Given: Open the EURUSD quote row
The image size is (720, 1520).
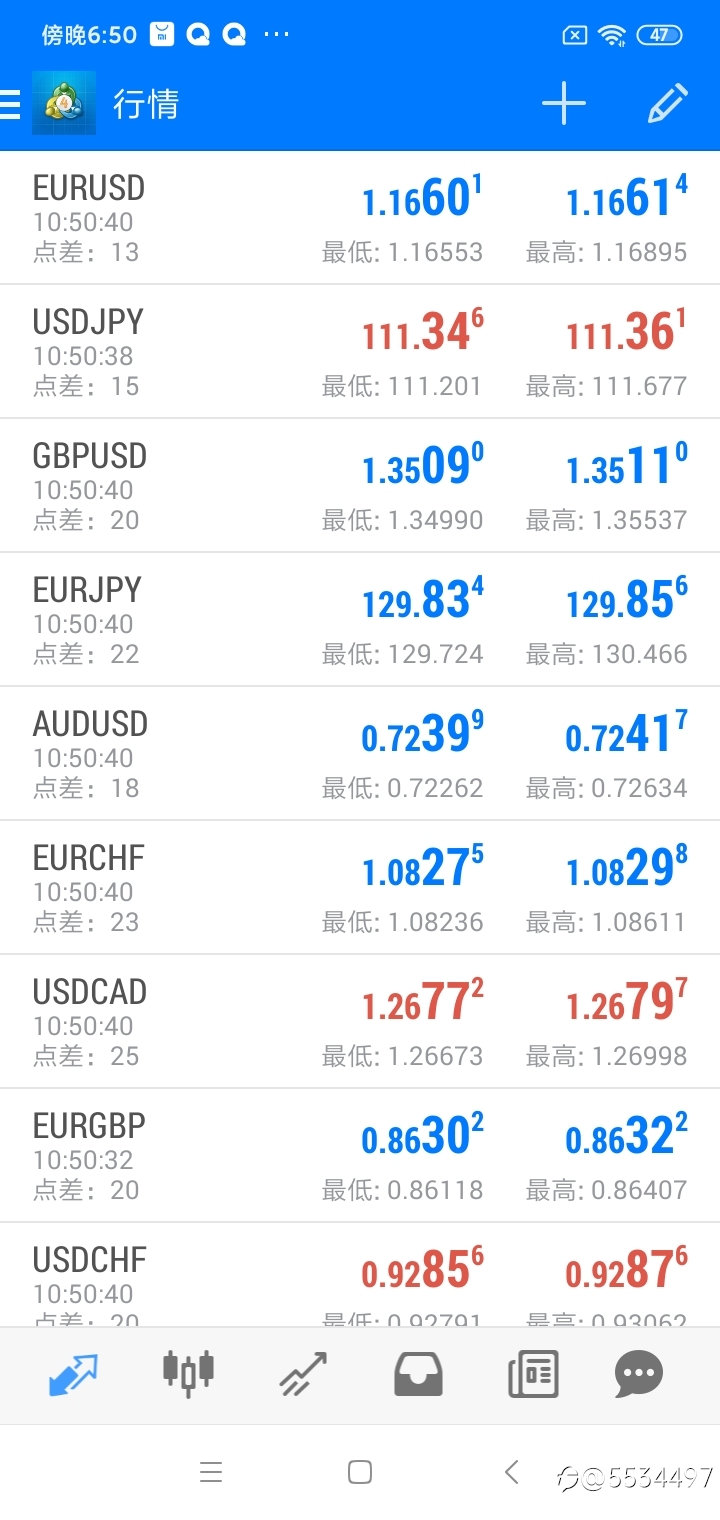Looking at the screenshot, I should 360,218.
